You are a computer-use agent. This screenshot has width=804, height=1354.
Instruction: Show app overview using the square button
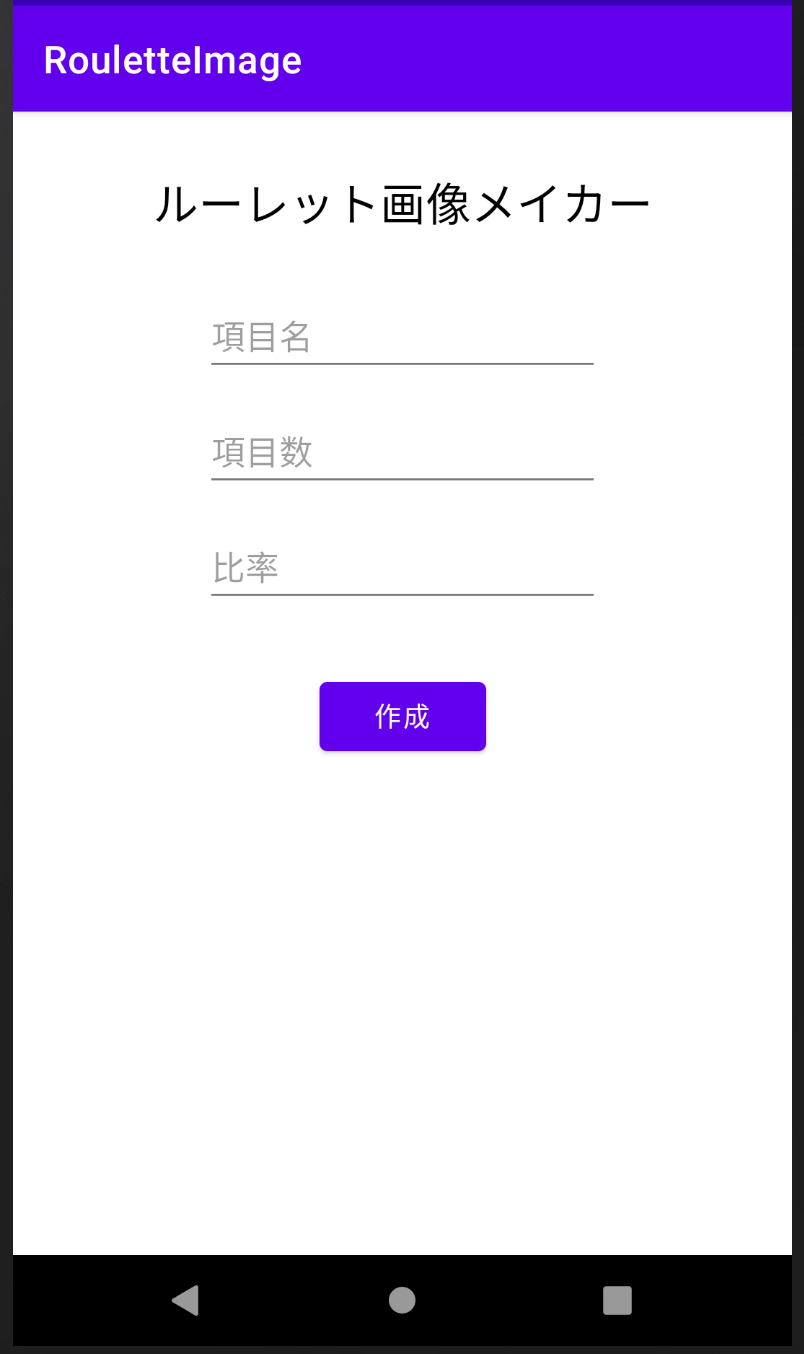point(617,1300)
